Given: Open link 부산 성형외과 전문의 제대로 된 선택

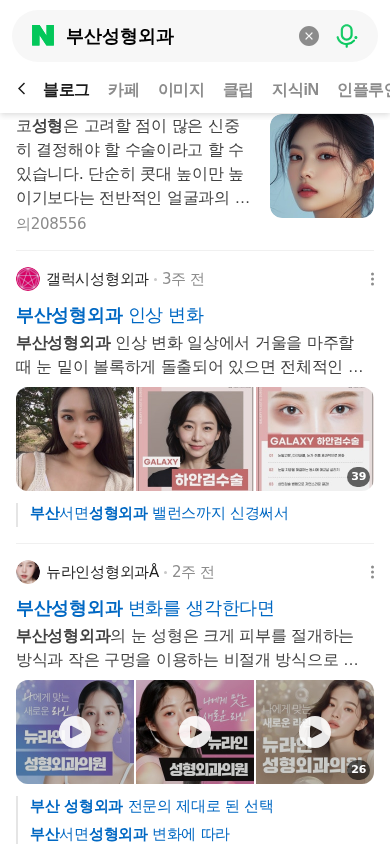Looking at the screenshot, I should [x=152, y=806].
